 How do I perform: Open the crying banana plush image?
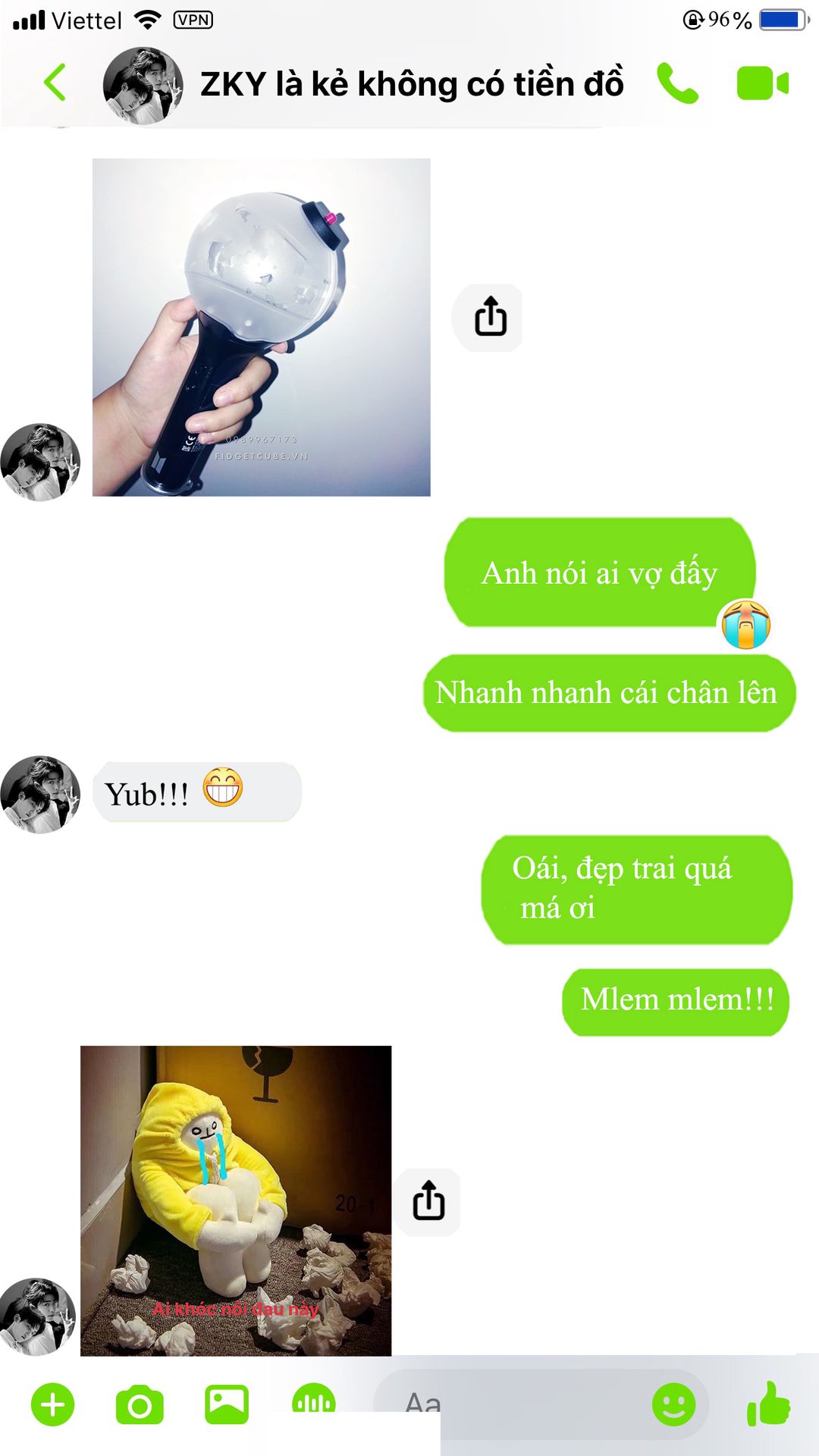pos(236,1200)
